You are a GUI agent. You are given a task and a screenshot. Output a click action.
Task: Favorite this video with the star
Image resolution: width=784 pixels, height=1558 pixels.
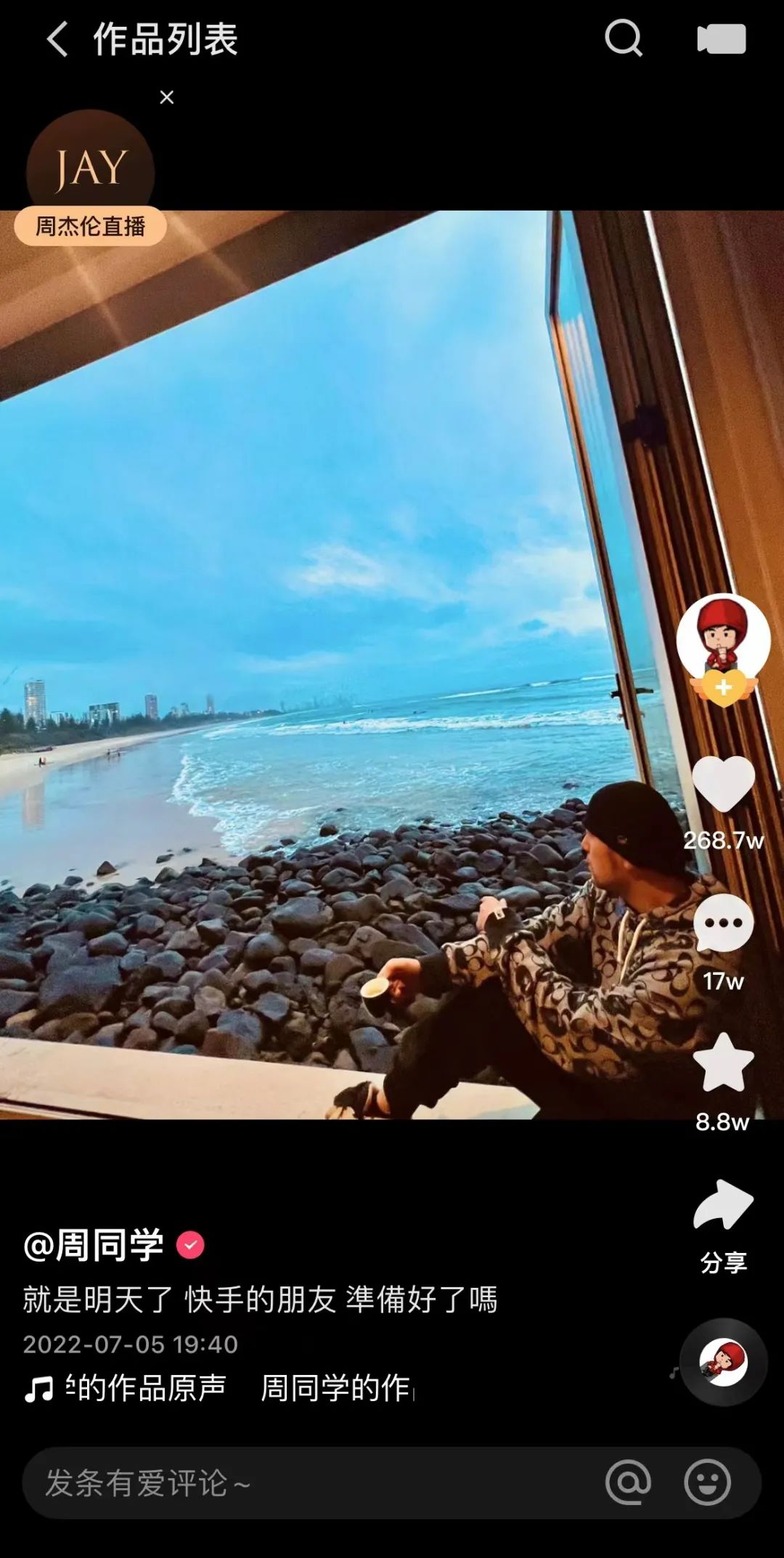coord(724,1063)
